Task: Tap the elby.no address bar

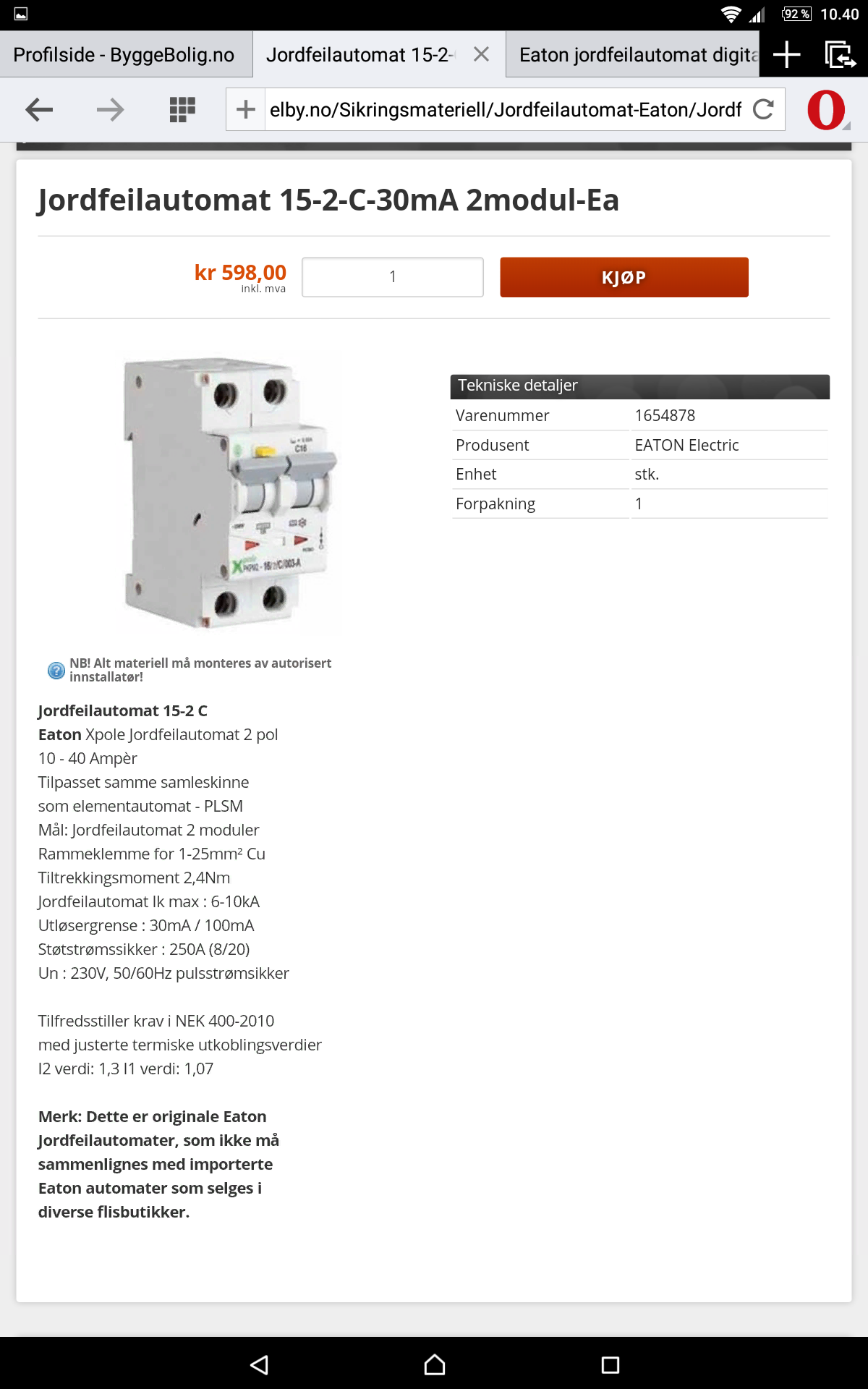Action: click(505, 110)
